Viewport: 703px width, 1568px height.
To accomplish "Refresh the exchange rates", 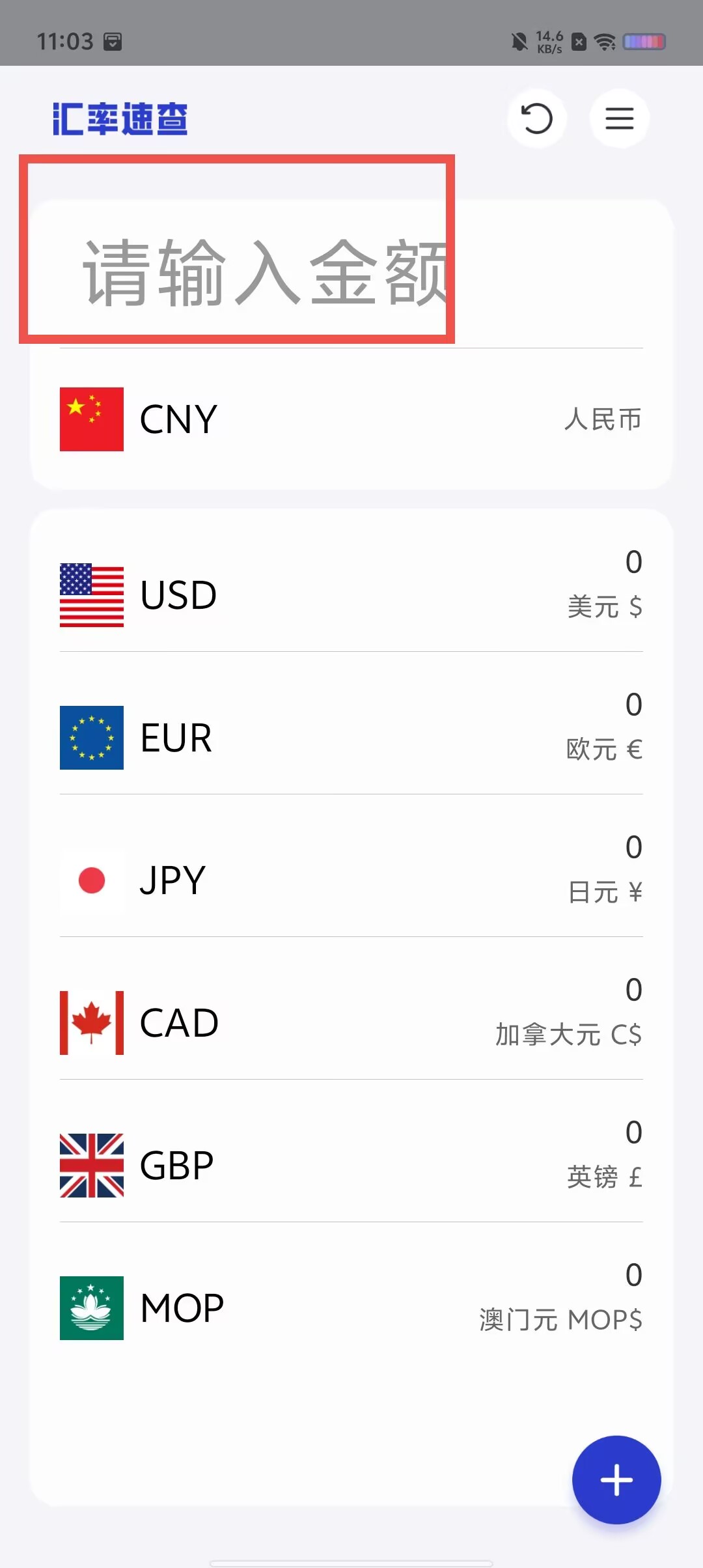I will point(537,119).
